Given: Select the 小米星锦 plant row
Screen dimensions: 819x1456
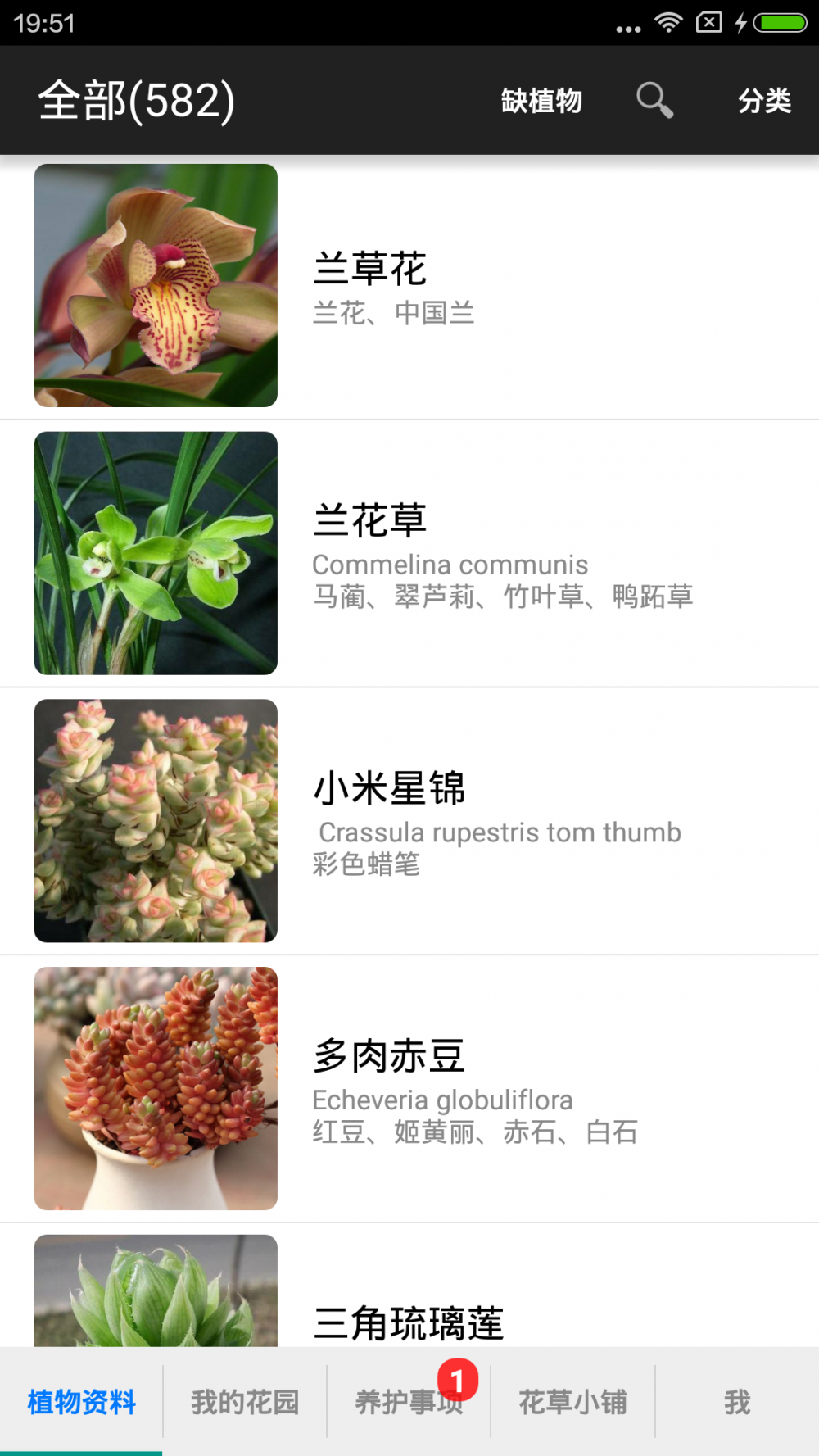Looking at the screenshot, I should pos(409,821).
